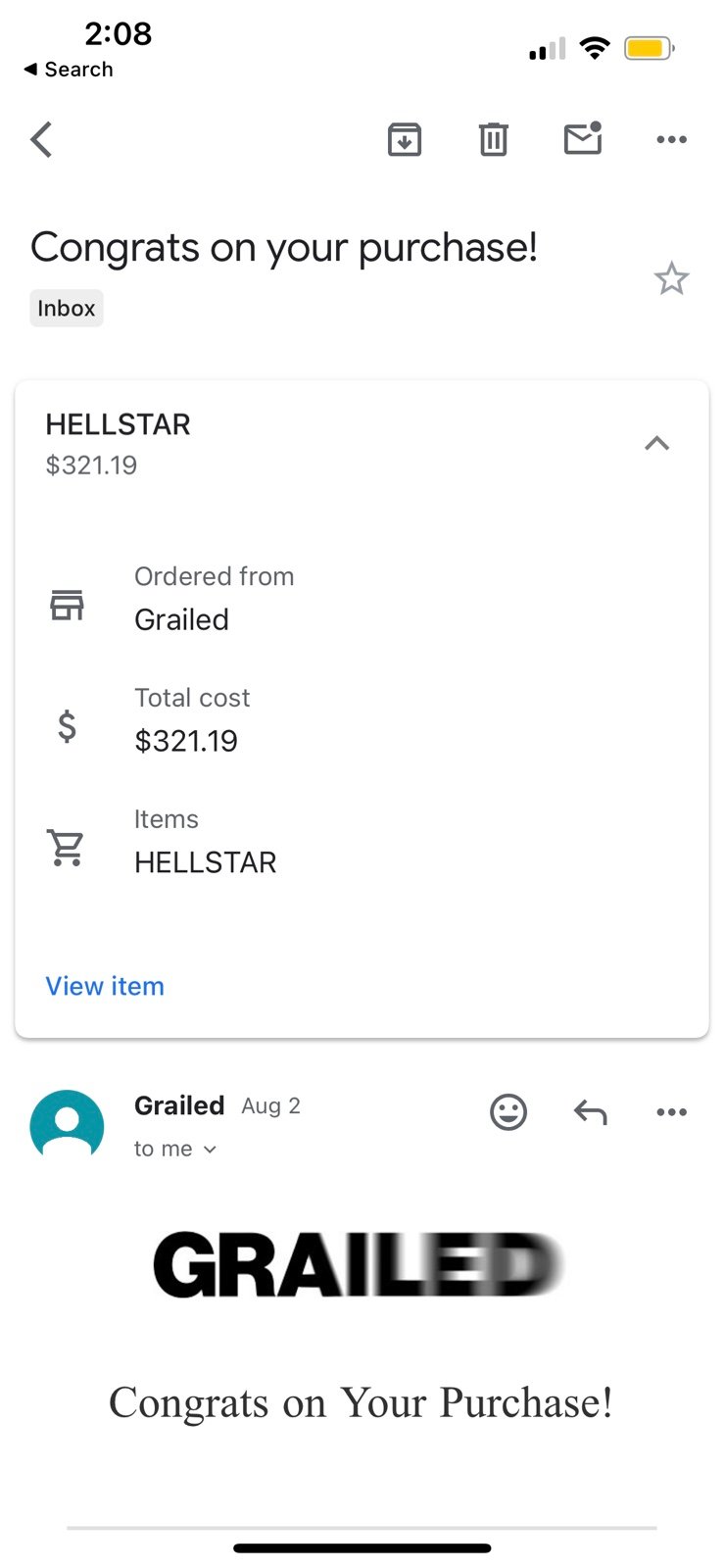This screenshot has width=724, height=1568.
Task: Open the View item link
Action: (105, 986)
